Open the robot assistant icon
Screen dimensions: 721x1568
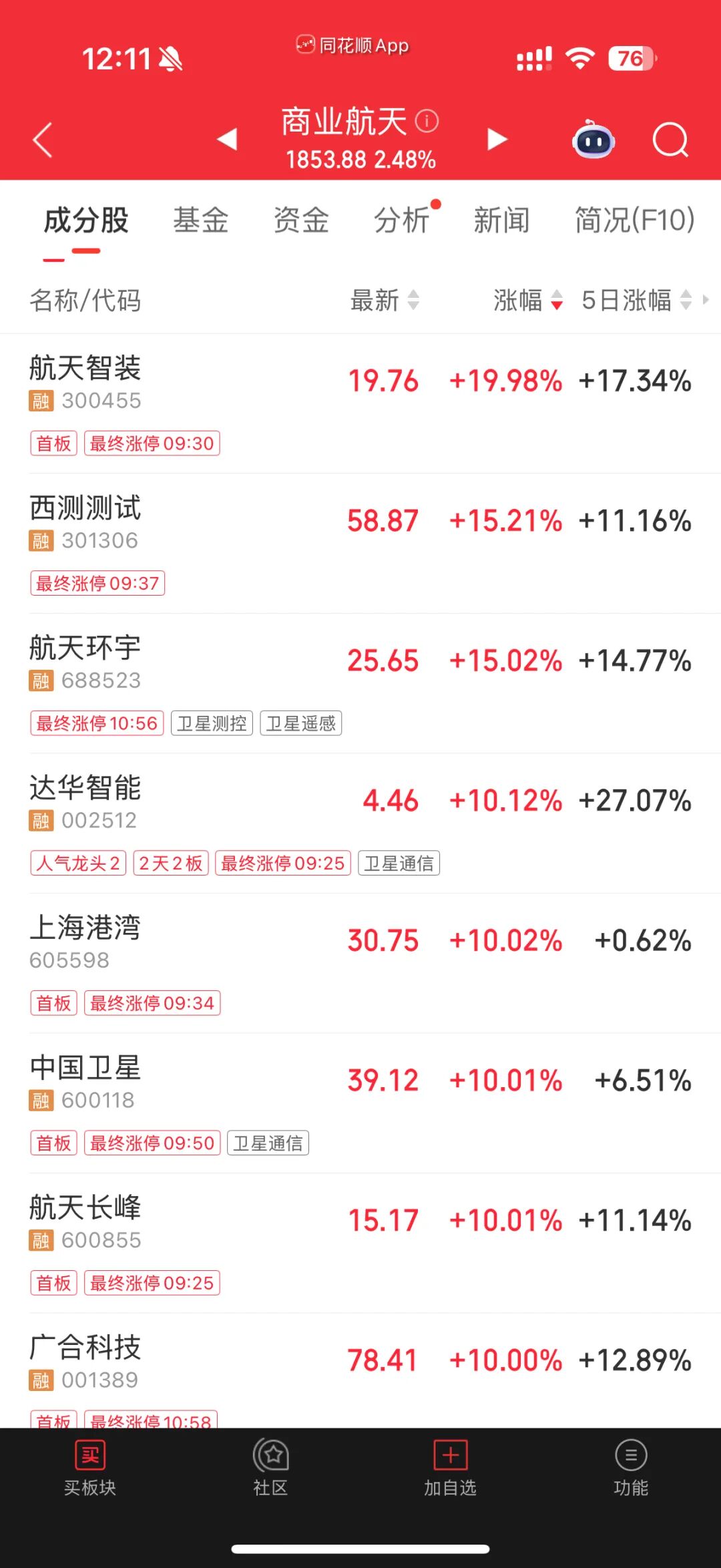tap(593, 140)
